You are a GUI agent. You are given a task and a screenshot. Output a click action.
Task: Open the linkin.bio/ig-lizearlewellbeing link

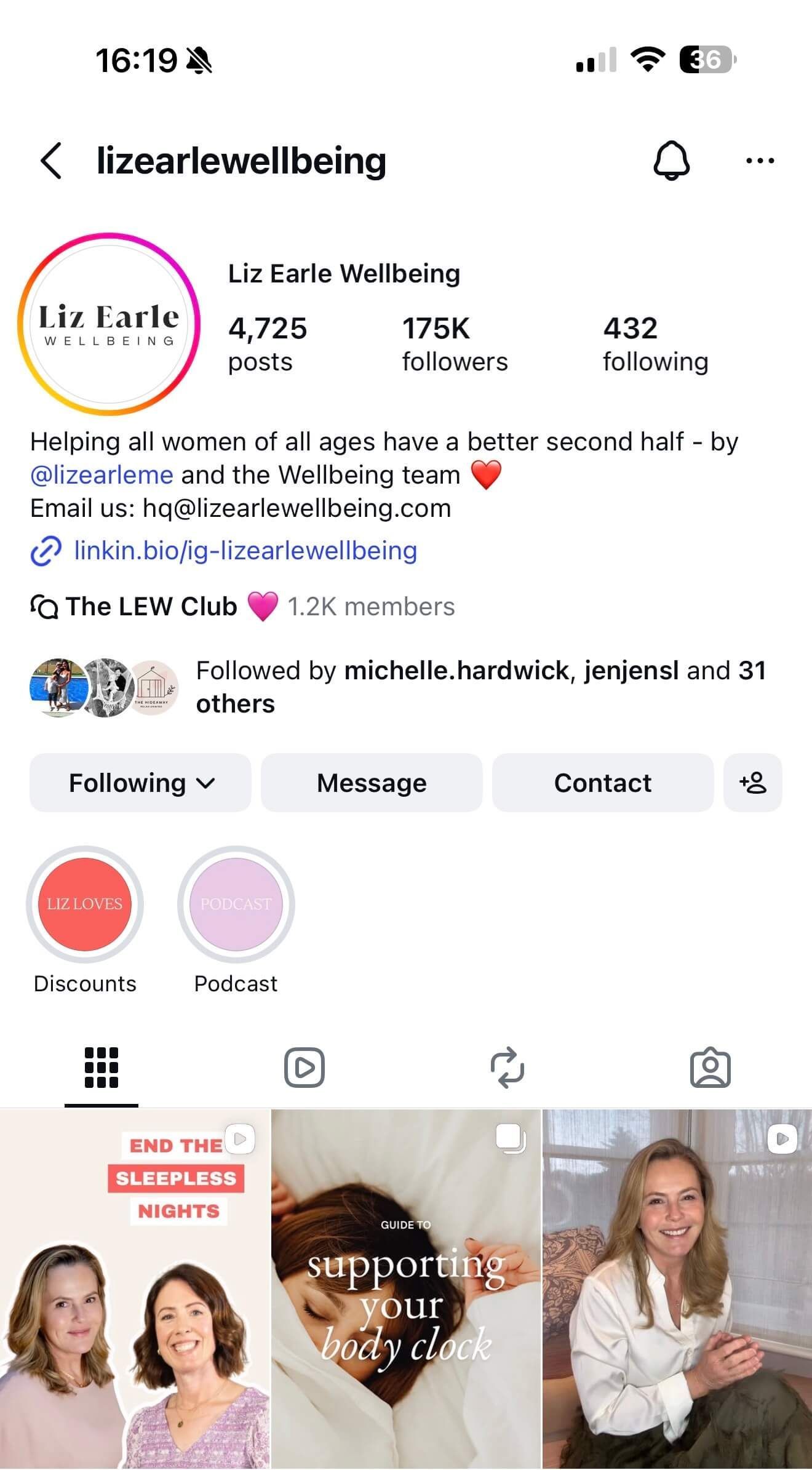245,551
